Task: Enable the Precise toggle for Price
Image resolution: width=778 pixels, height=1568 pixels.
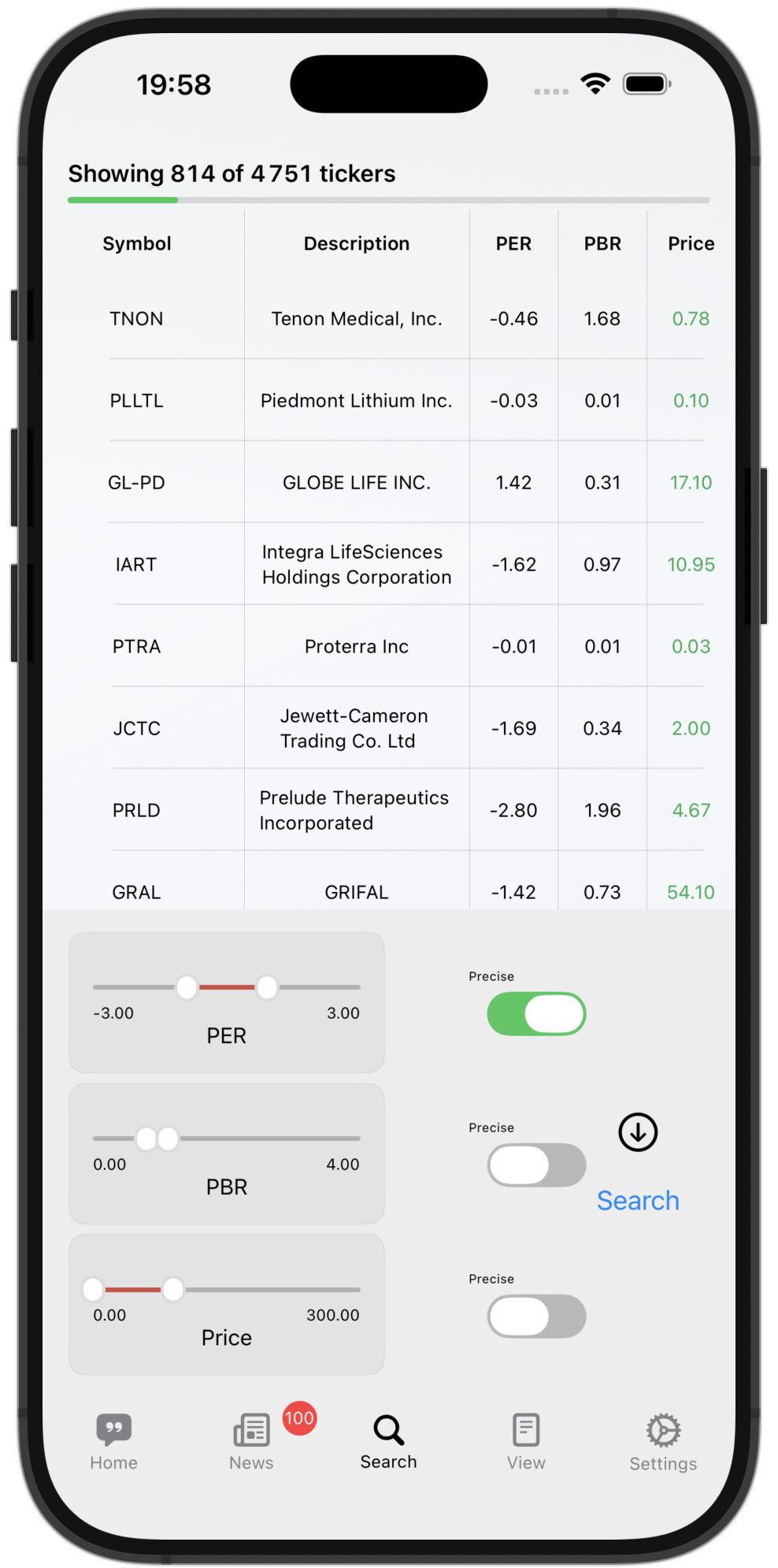Action: (x=536, y=1316)
